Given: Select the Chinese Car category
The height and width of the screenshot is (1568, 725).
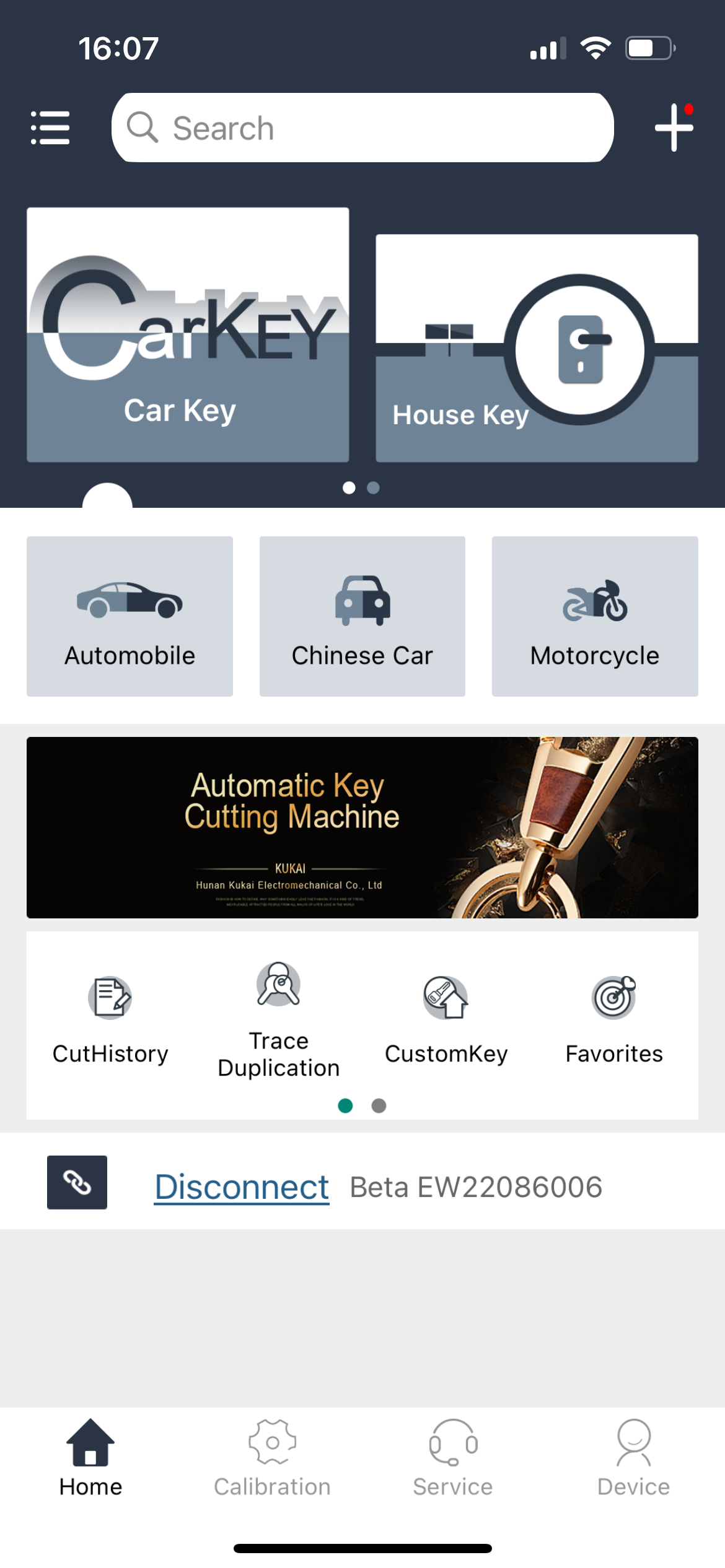Looking at the screenshot, I should (362, 616).
